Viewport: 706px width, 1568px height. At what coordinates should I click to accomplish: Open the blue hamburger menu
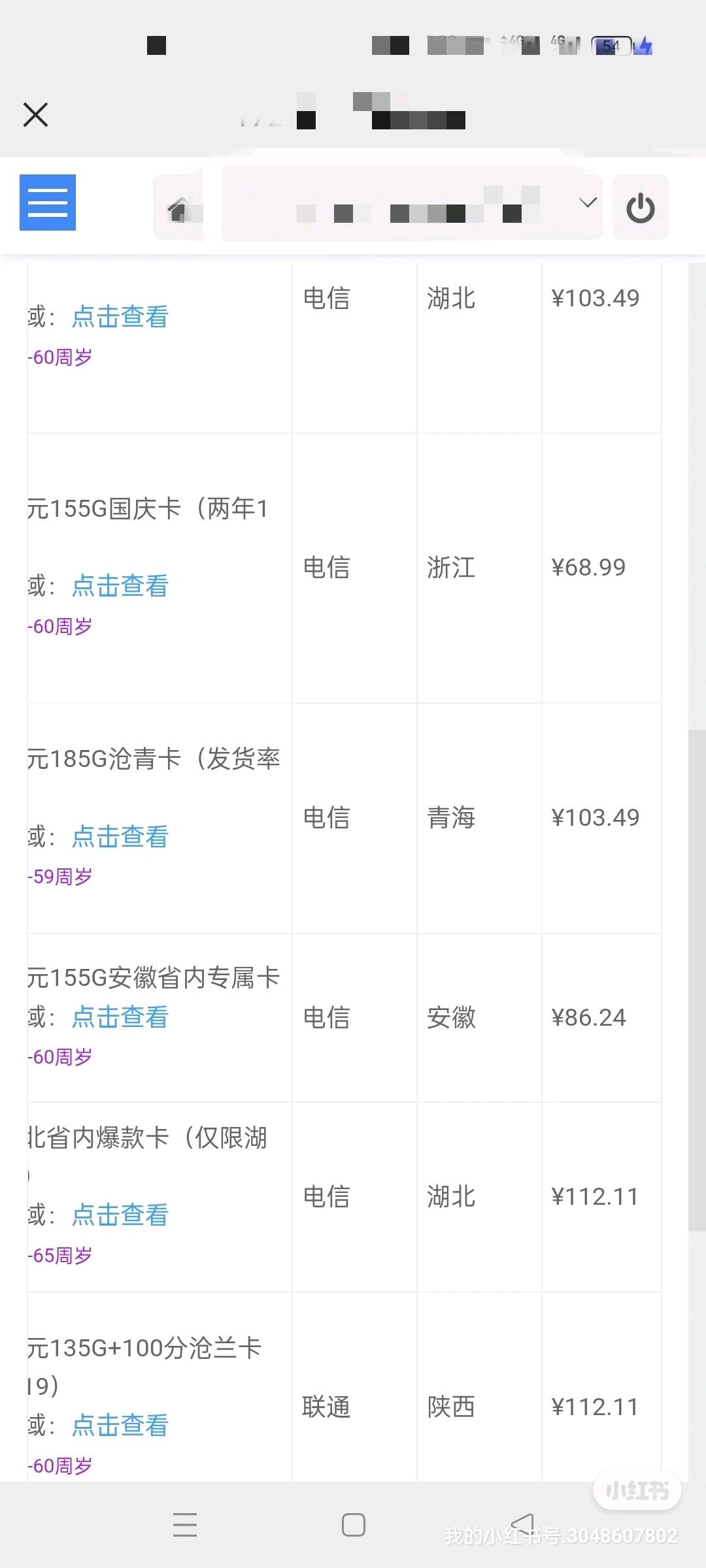pos(48,203)
